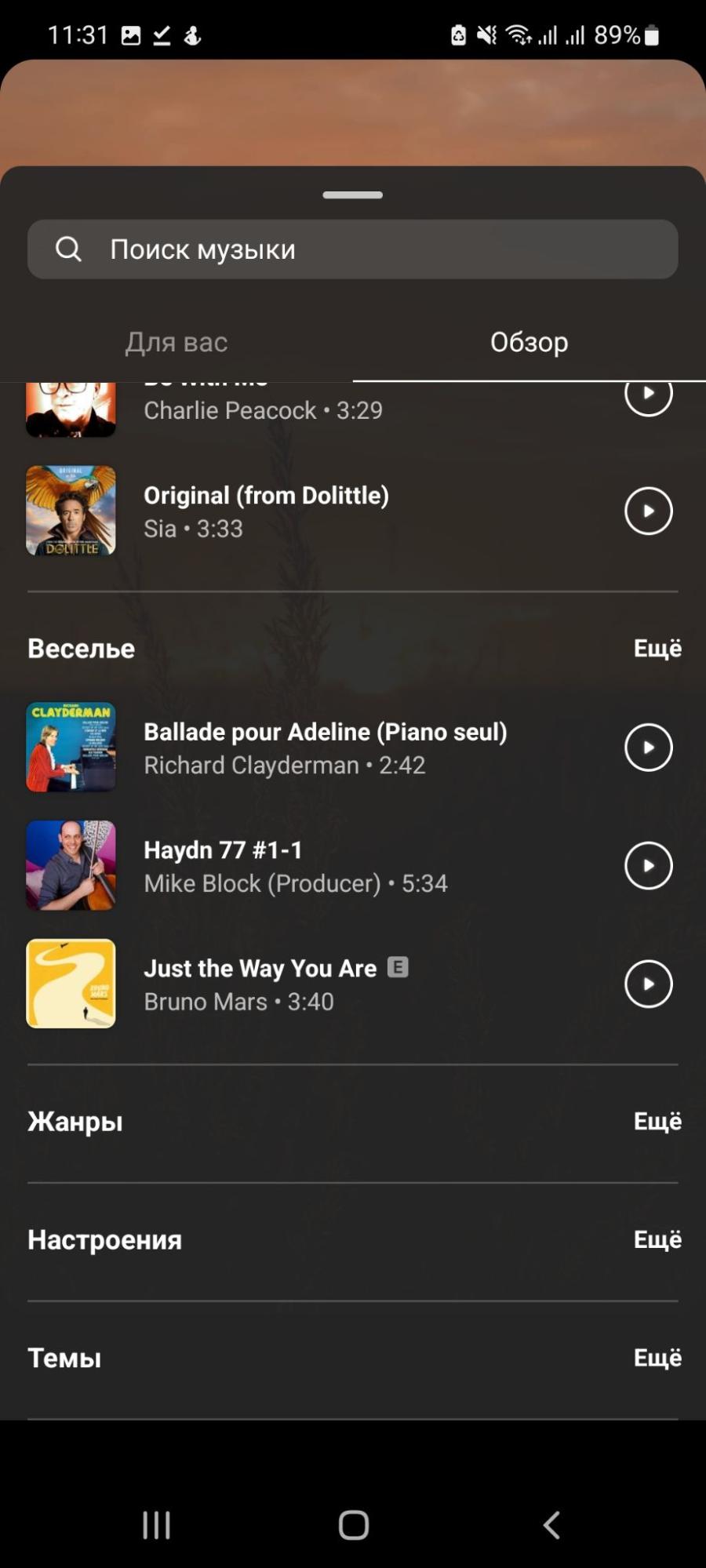Open more Настроения options
This screenshot has width=706, height=1568.
[x=657, y=1240]
